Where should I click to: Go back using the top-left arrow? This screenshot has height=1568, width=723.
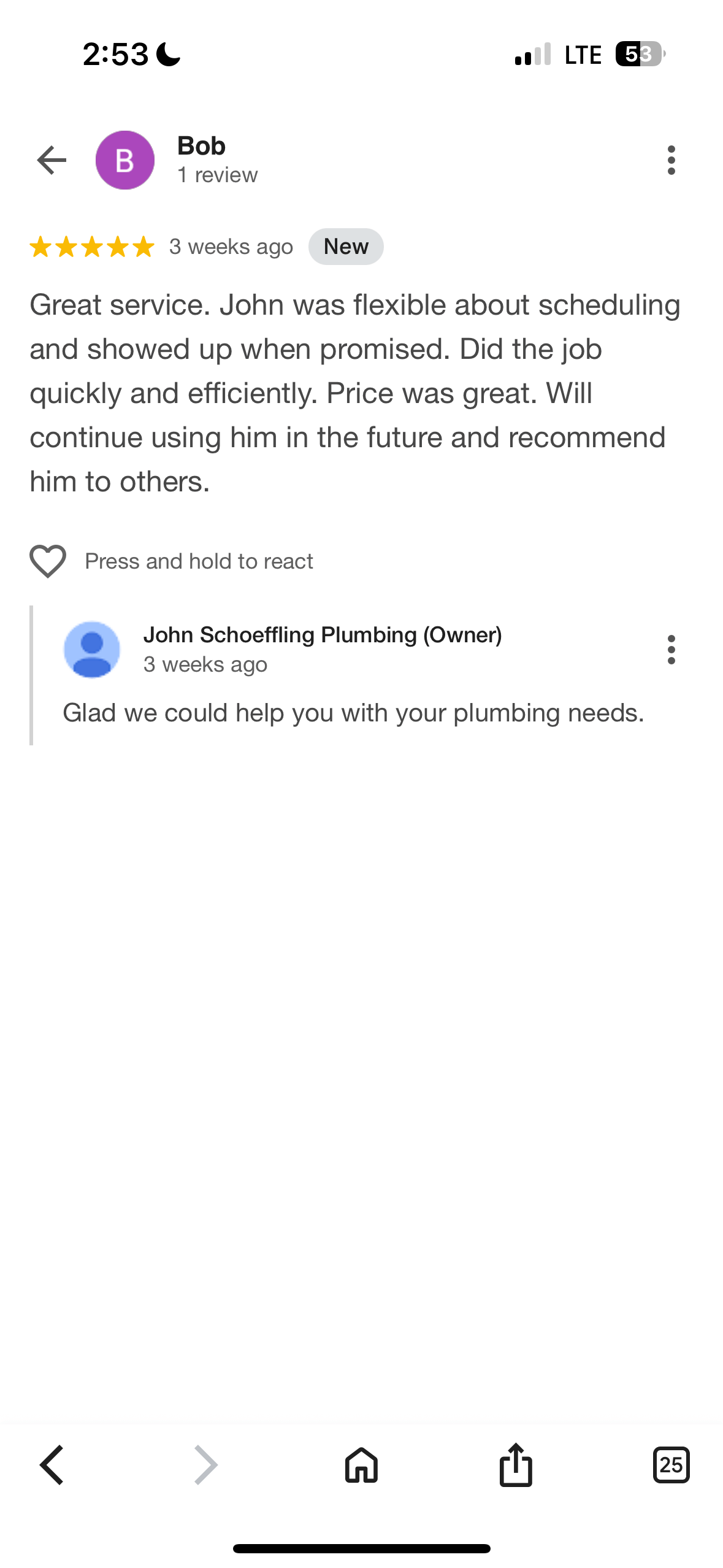(52, 160)
